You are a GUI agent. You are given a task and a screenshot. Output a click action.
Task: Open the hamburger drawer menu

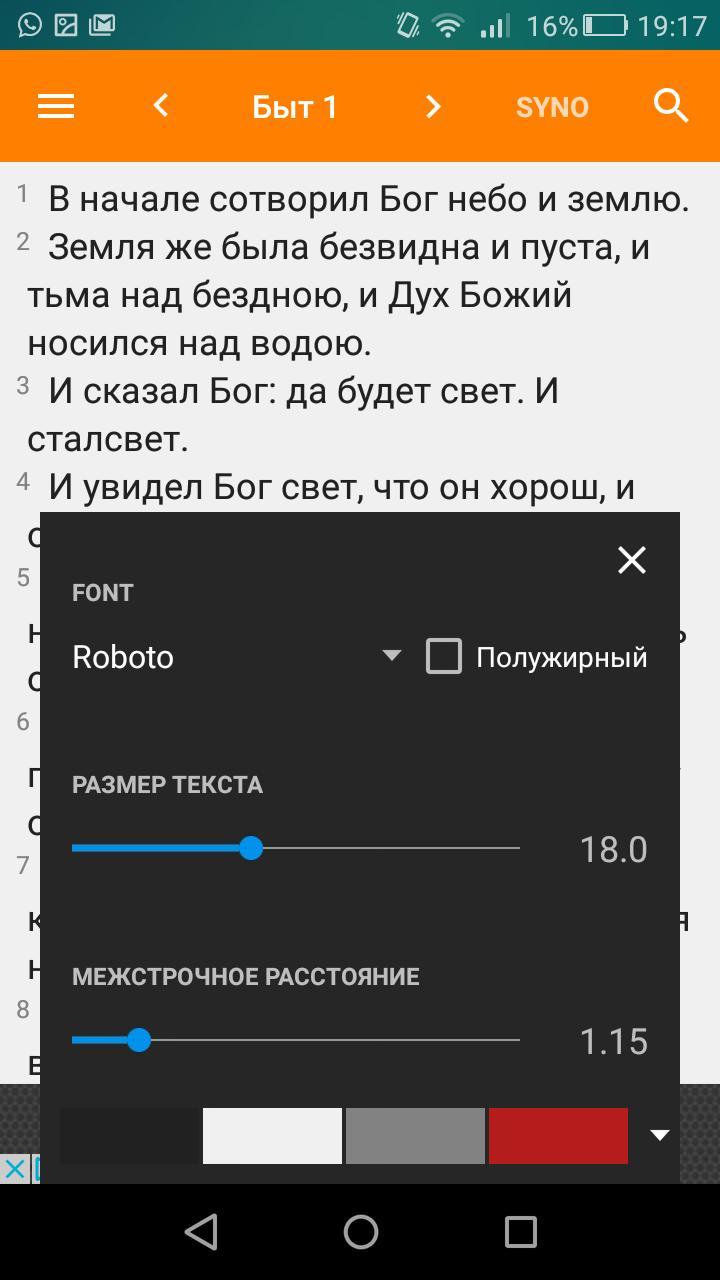56,106
